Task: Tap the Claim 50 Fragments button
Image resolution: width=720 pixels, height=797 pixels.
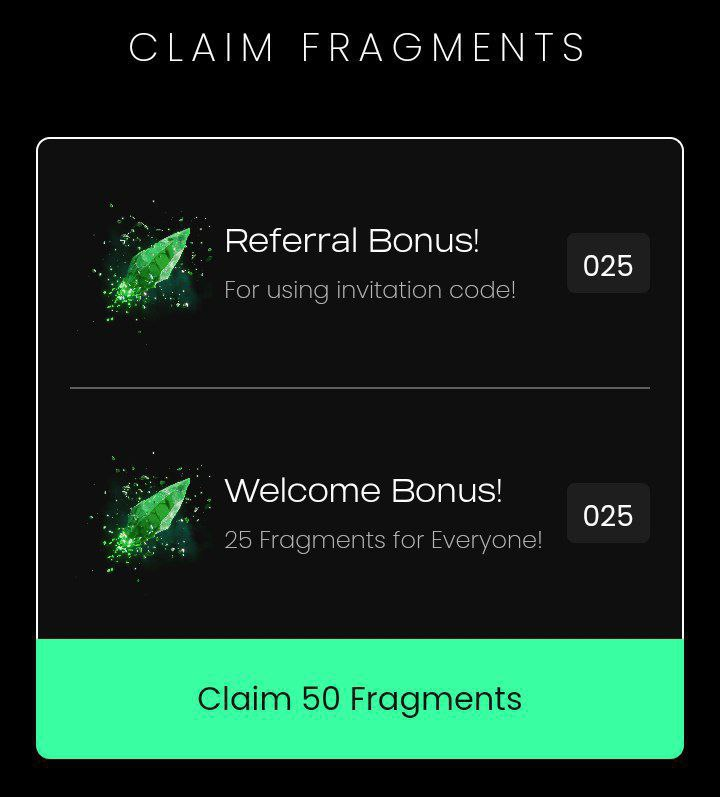Action: click(x=360, y=699)
